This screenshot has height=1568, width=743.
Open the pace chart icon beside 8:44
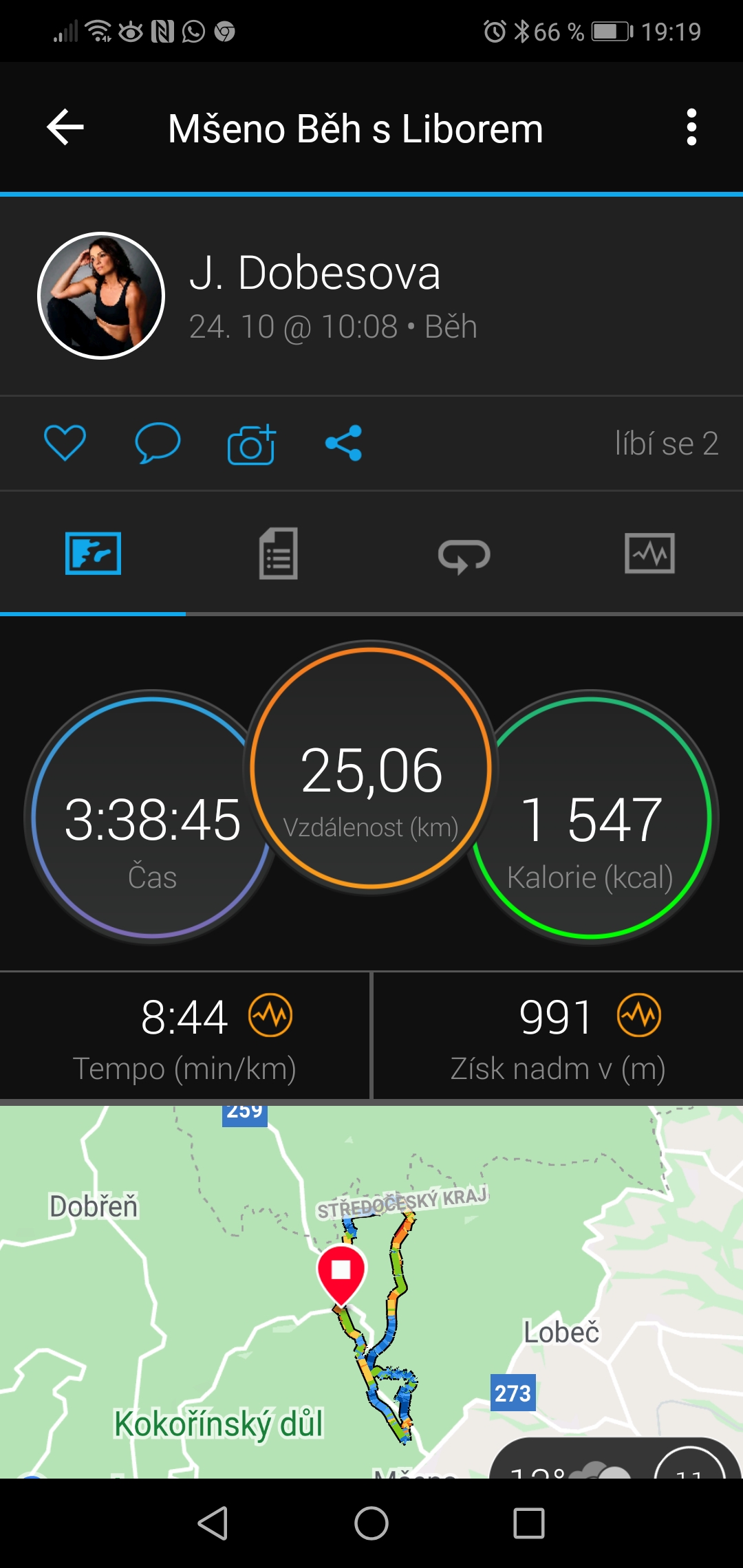pos(270,1015)
